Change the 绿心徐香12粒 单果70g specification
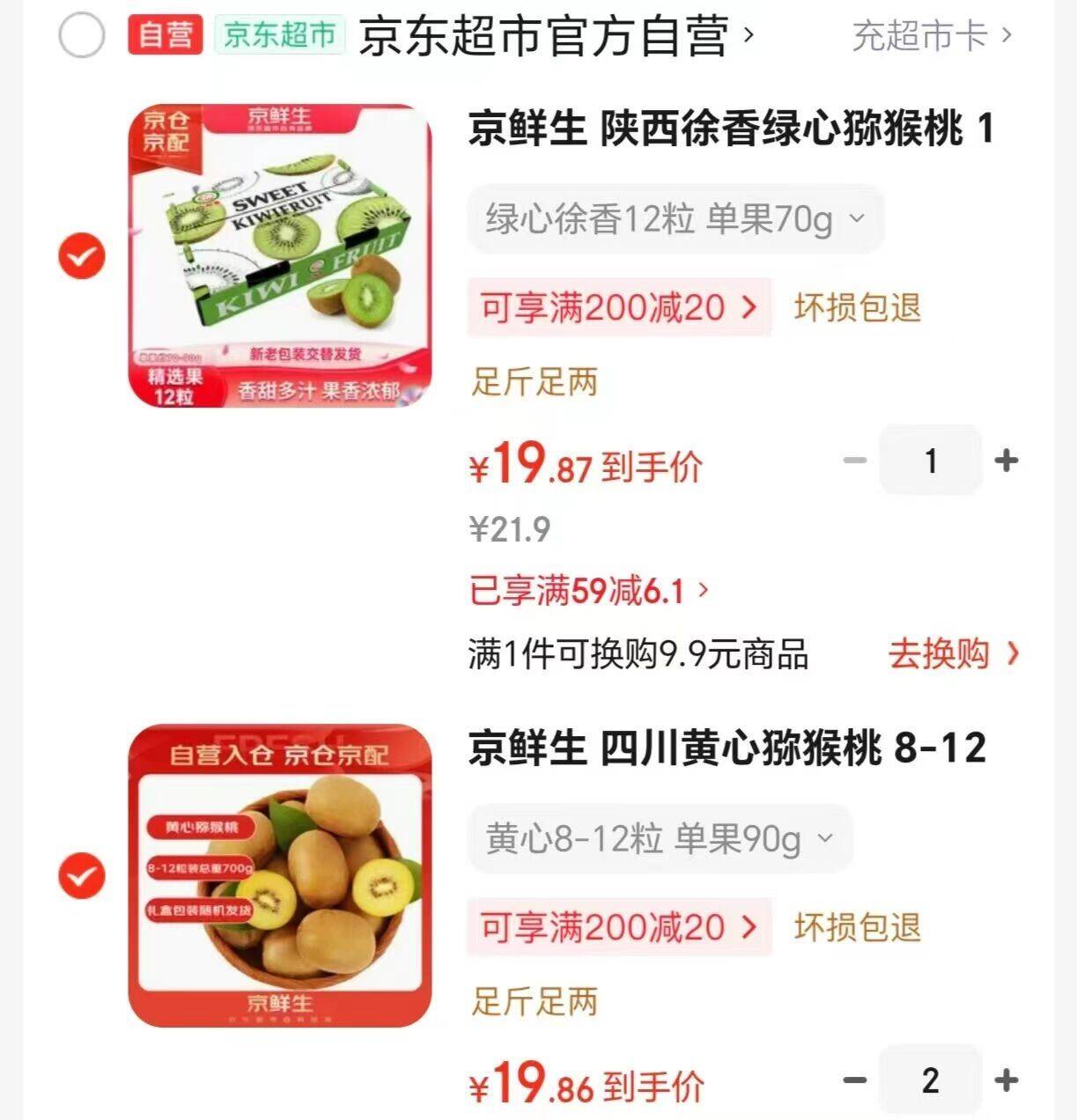Viewport: 1077px width, 1120px height. [x=675, y=218]
